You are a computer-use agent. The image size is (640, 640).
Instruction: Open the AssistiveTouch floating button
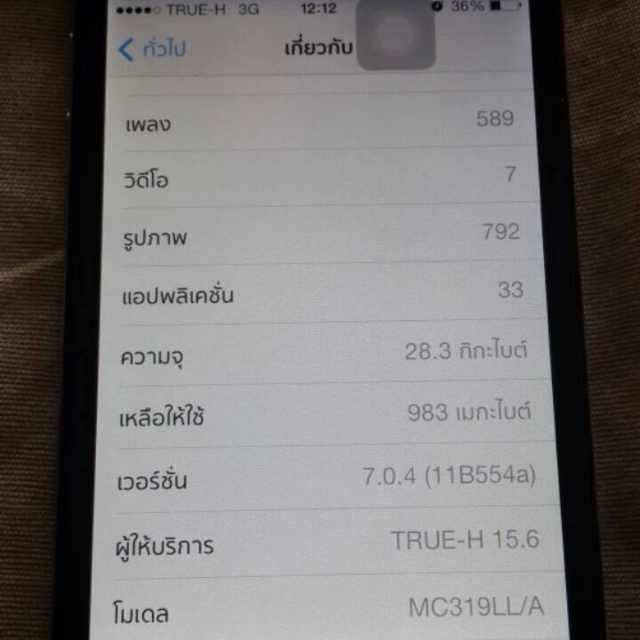[396, 34]
